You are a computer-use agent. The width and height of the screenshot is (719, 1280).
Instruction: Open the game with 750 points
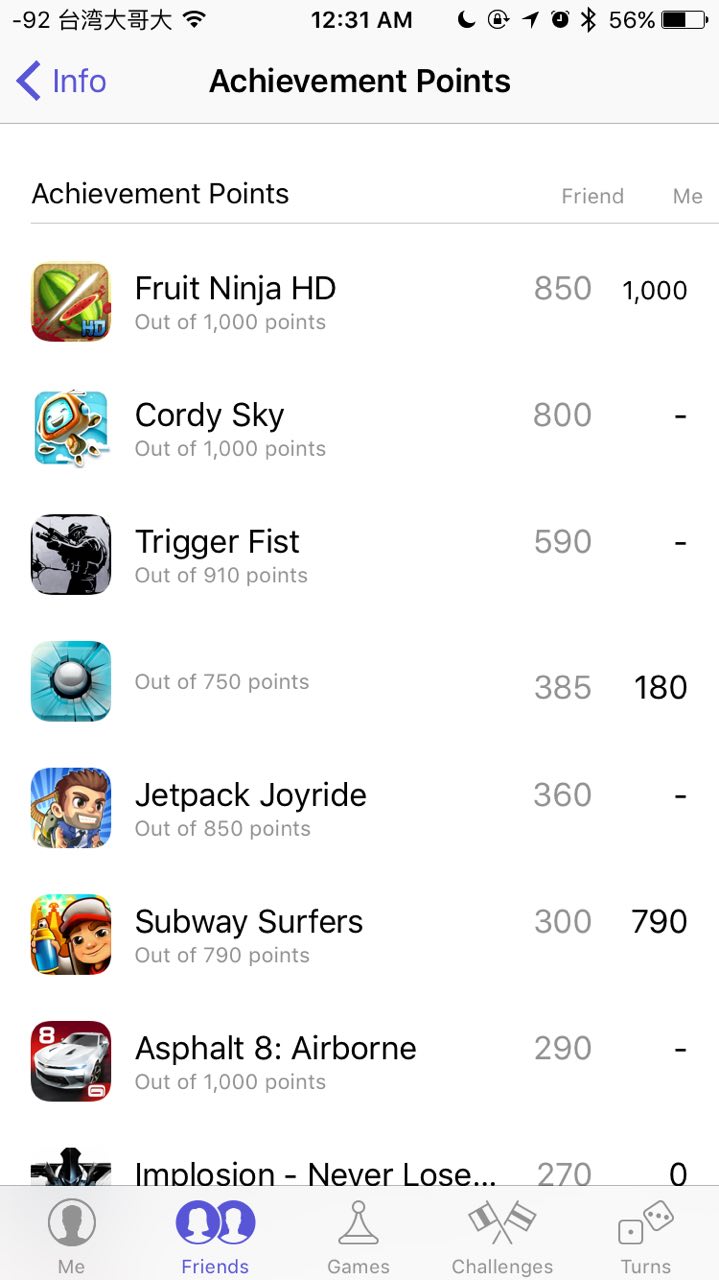pos(359,682)
